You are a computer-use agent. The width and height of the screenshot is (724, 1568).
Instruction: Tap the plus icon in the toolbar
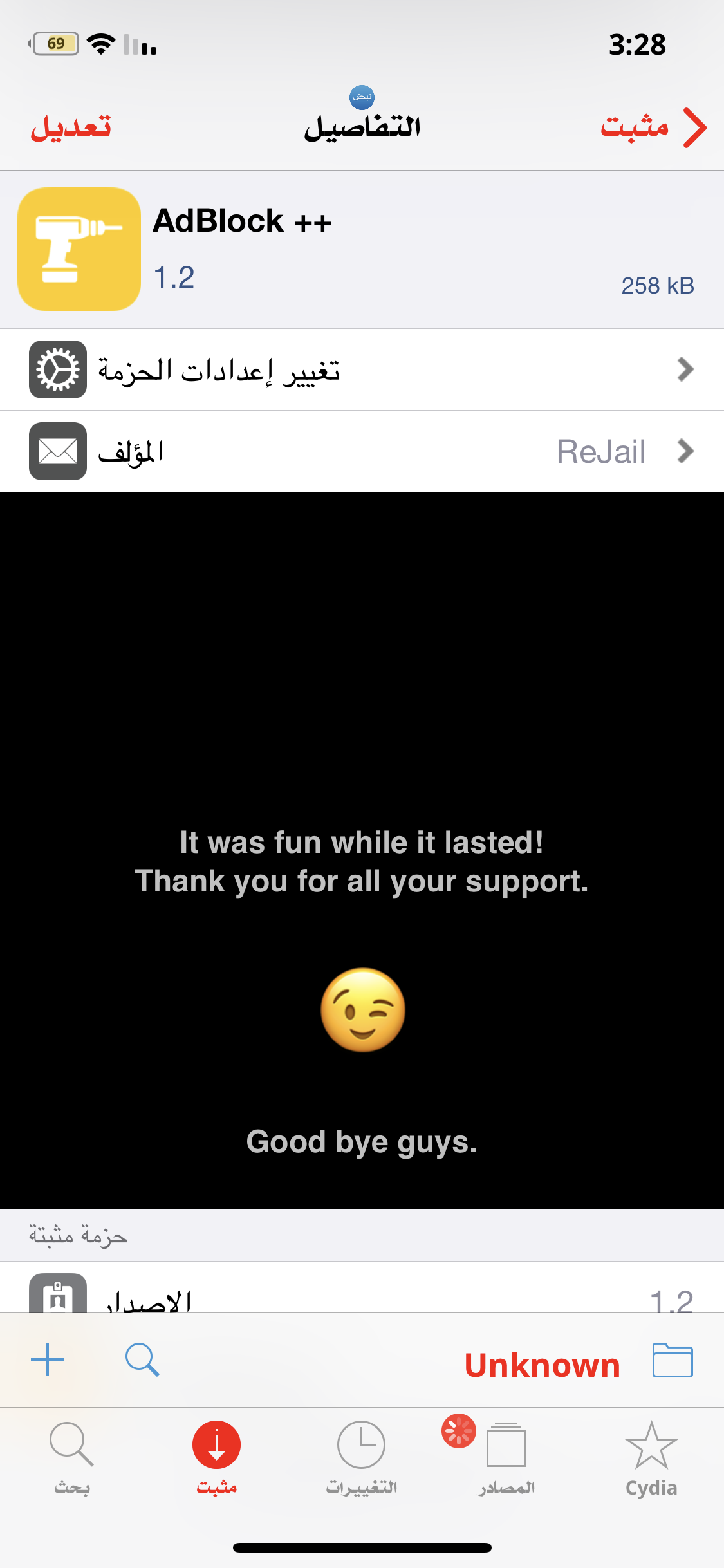coord(47,1360)
